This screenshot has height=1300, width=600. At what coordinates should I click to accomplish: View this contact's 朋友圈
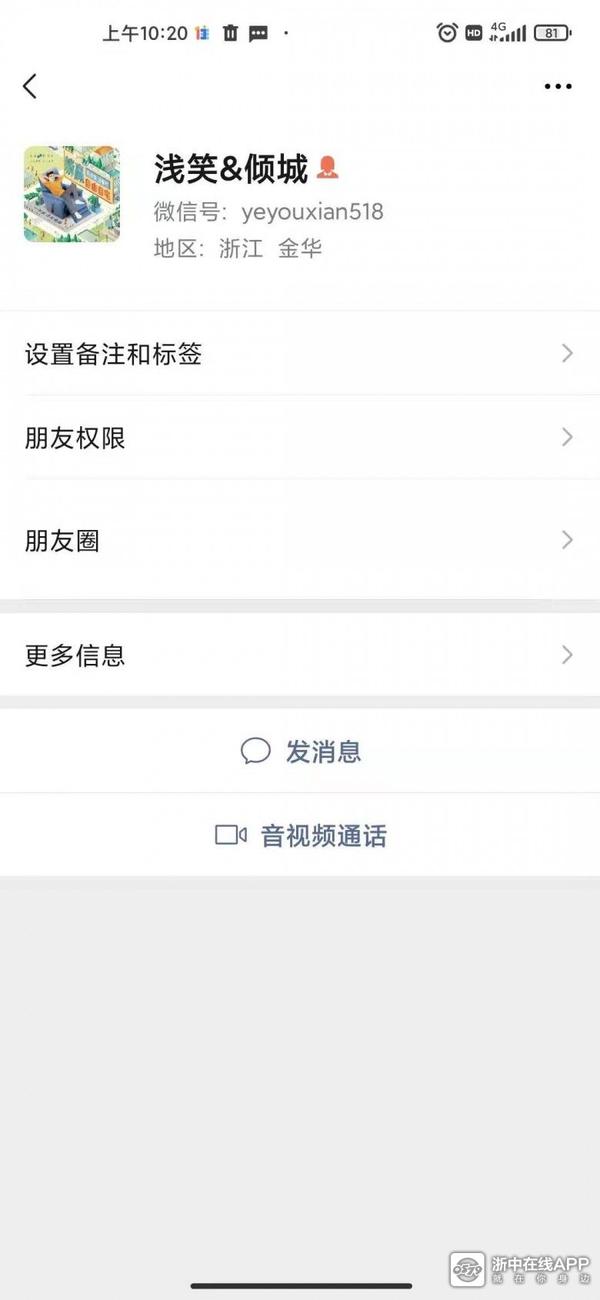click(300, 541)
